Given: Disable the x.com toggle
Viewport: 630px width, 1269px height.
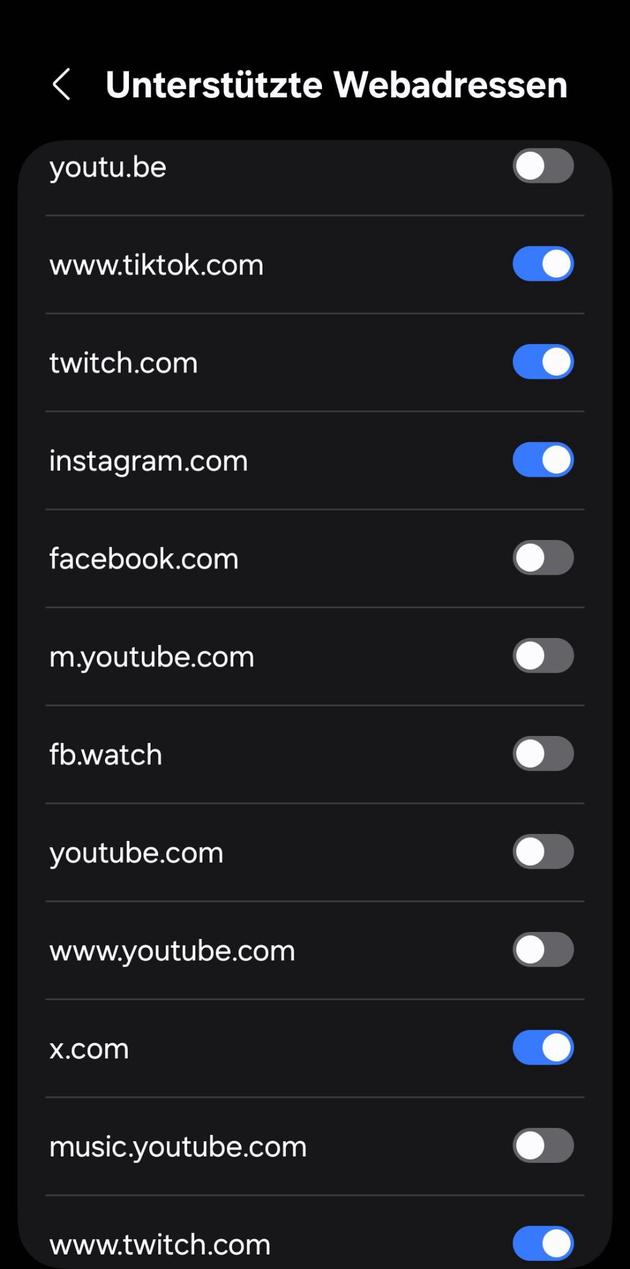Looking at the screenshot, I should (543, 1048).
